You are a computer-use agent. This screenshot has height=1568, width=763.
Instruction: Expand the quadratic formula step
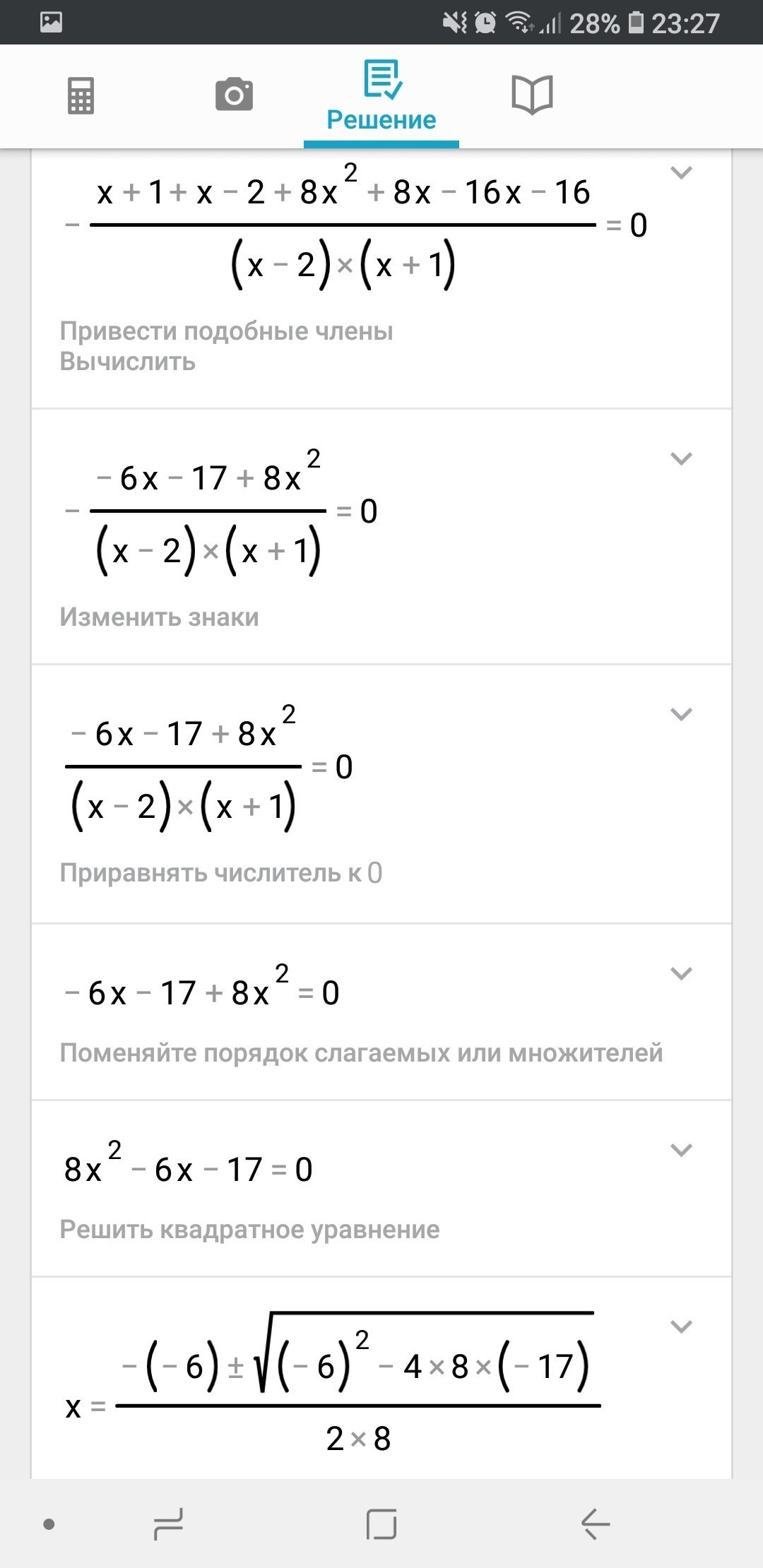681,1326
